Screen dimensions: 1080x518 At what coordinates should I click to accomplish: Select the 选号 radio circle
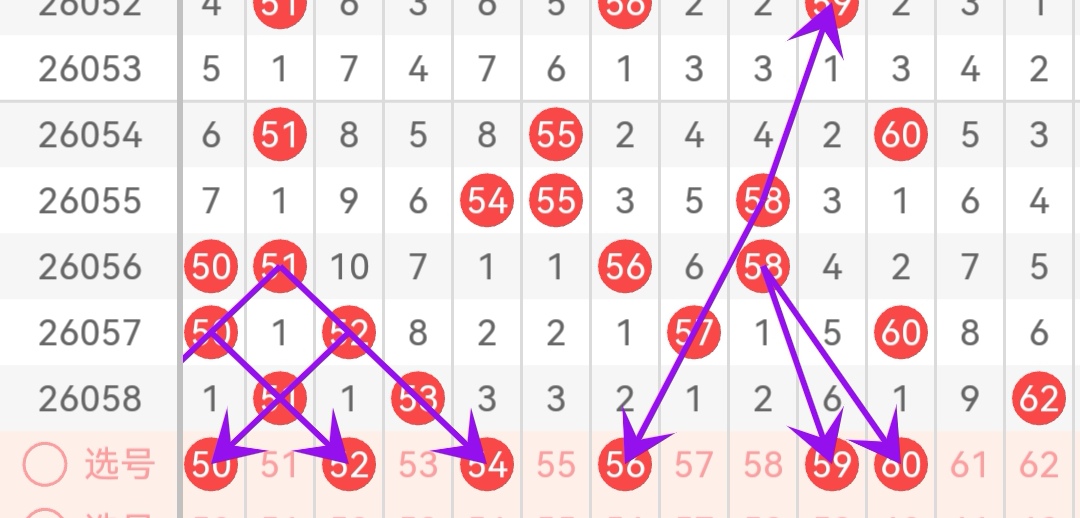pos(46,464)
